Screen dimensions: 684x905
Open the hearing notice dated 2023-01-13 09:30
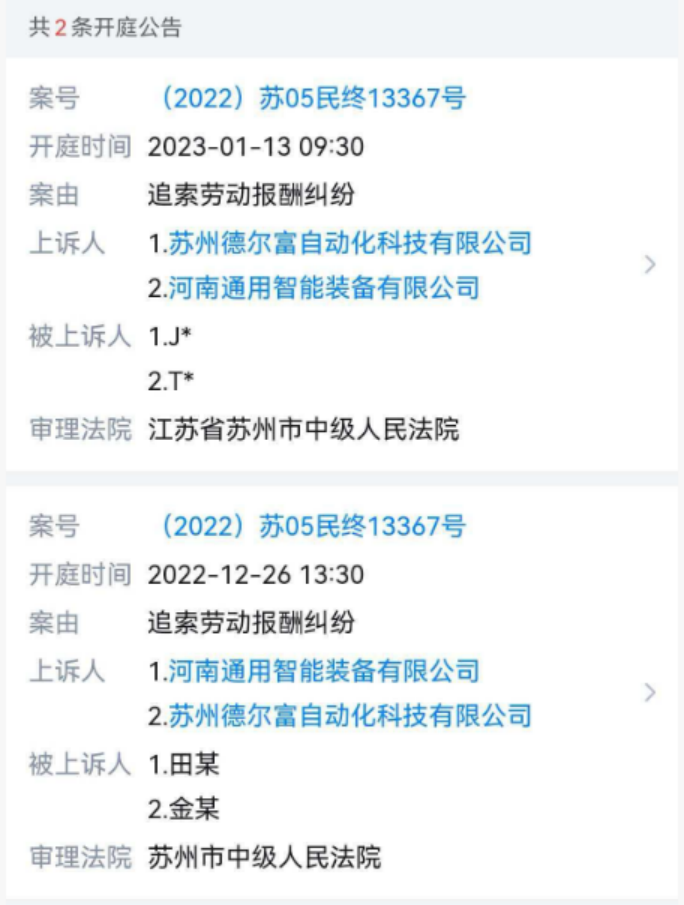pos(650,265)
